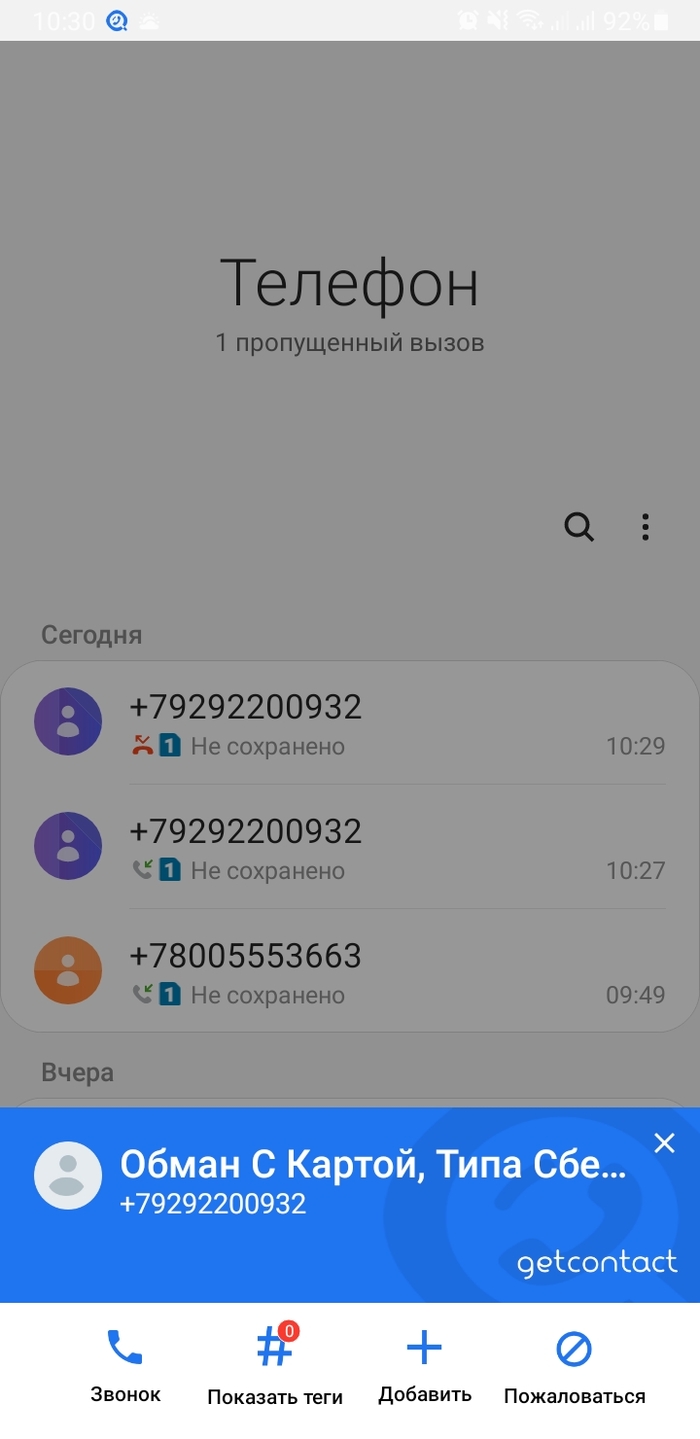The image size is (700, 1439).
Task: Dismiss the Getcontact caller banner
Action: point(664,1143)
